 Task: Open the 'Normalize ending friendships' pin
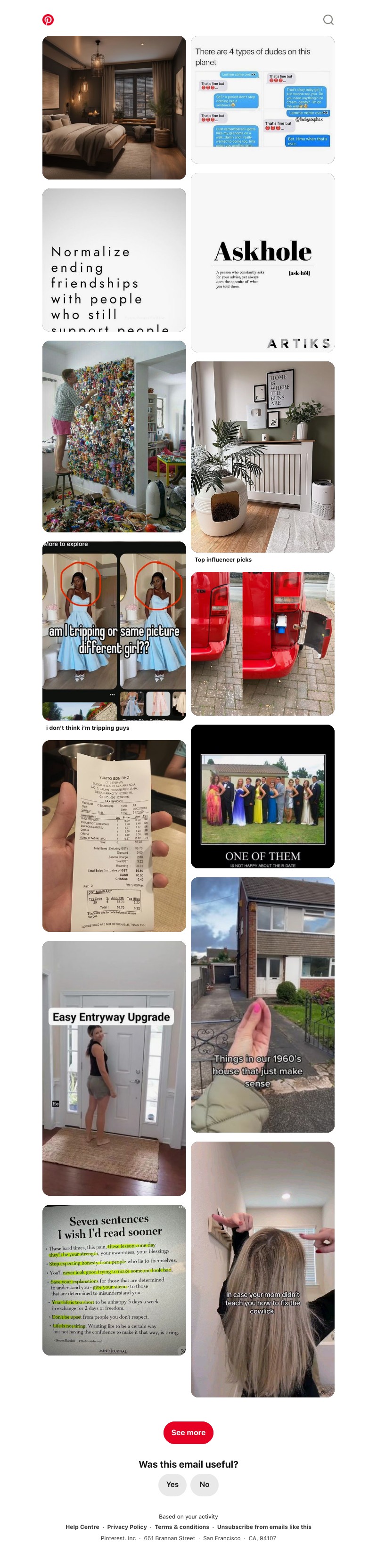click(114, 260)
